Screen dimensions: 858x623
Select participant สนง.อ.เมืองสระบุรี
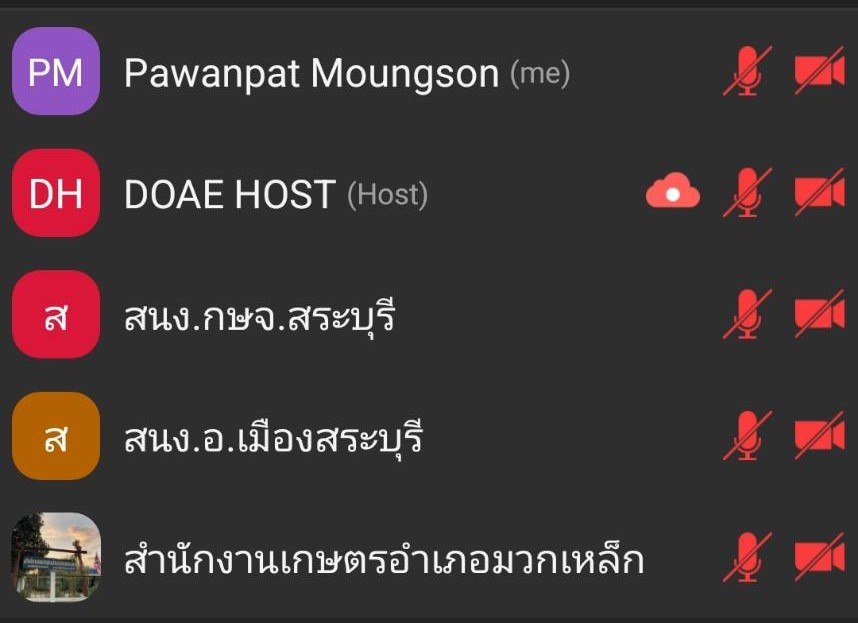tap(273, 438)
